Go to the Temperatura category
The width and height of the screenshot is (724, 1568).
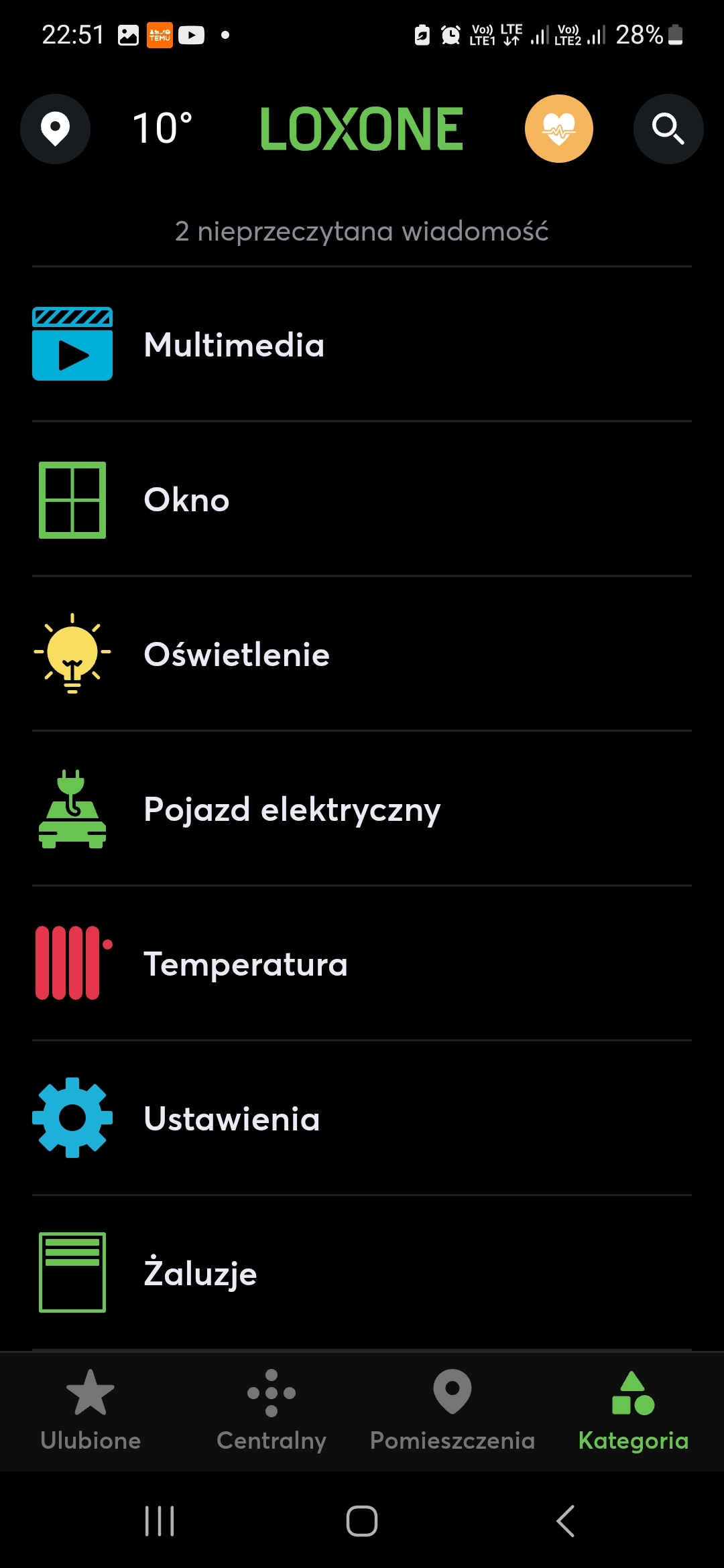[x=362, y=964]
